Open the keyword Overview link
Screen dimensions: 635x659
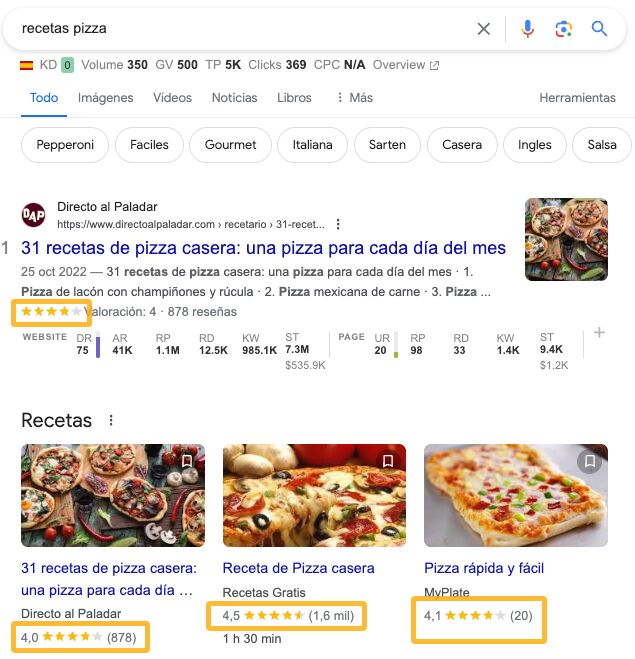coord(405,65)
